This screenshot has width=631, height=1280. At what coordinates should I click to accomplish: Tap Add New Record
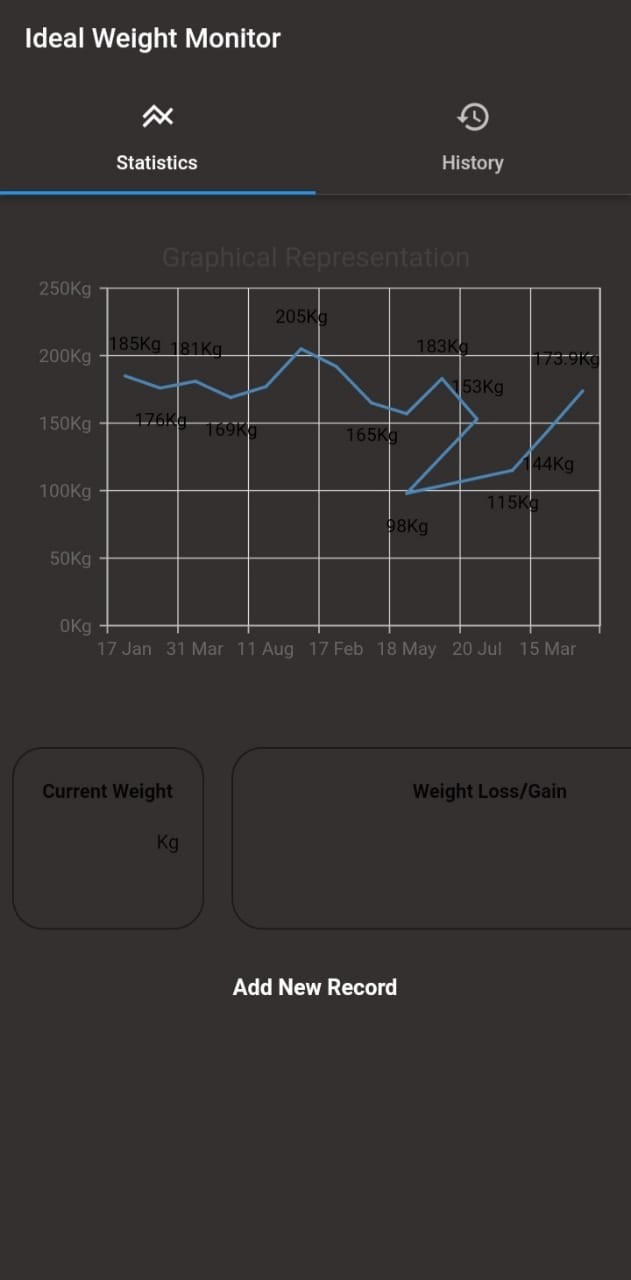[315, 987]
